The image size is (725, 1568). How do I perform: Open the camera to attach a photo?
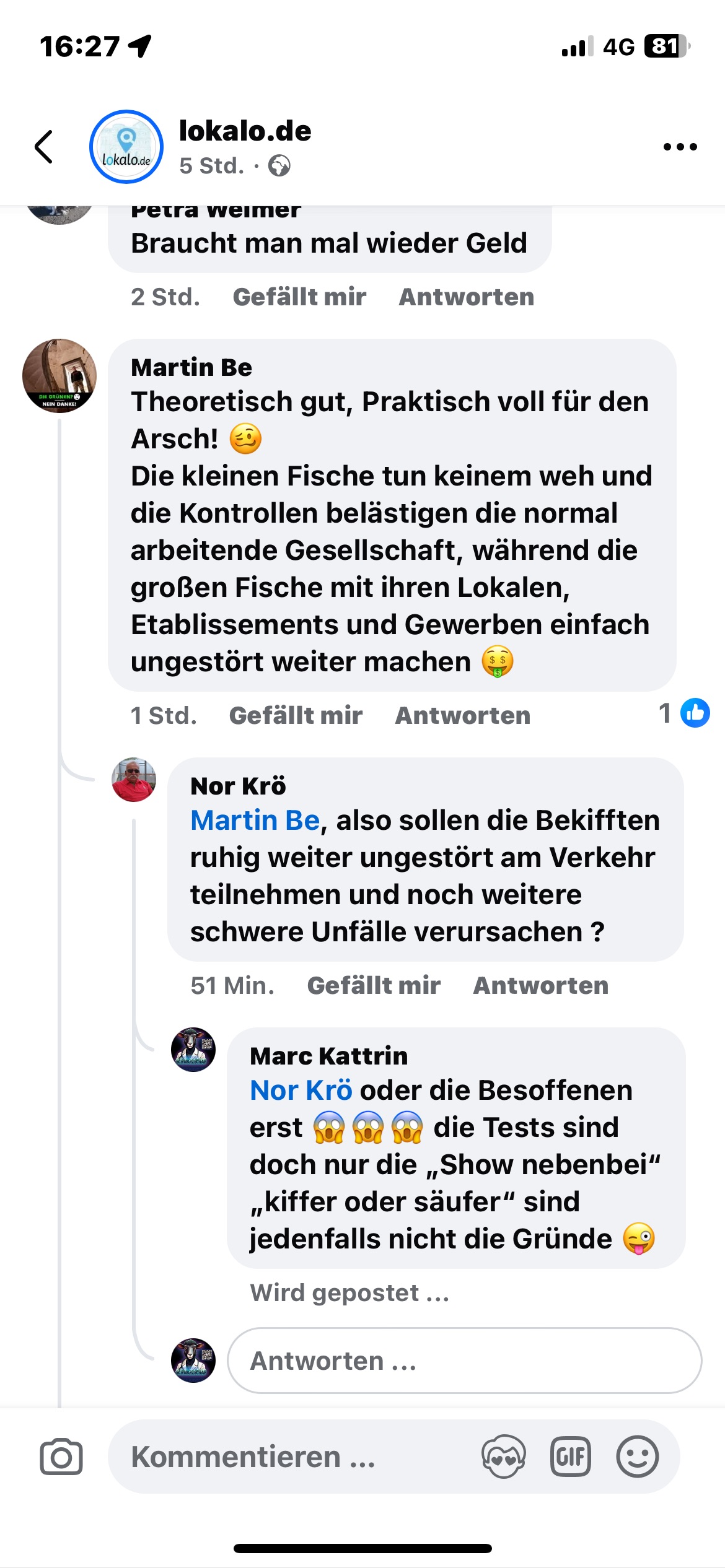pyautogui.click(x=61, y=1457)
